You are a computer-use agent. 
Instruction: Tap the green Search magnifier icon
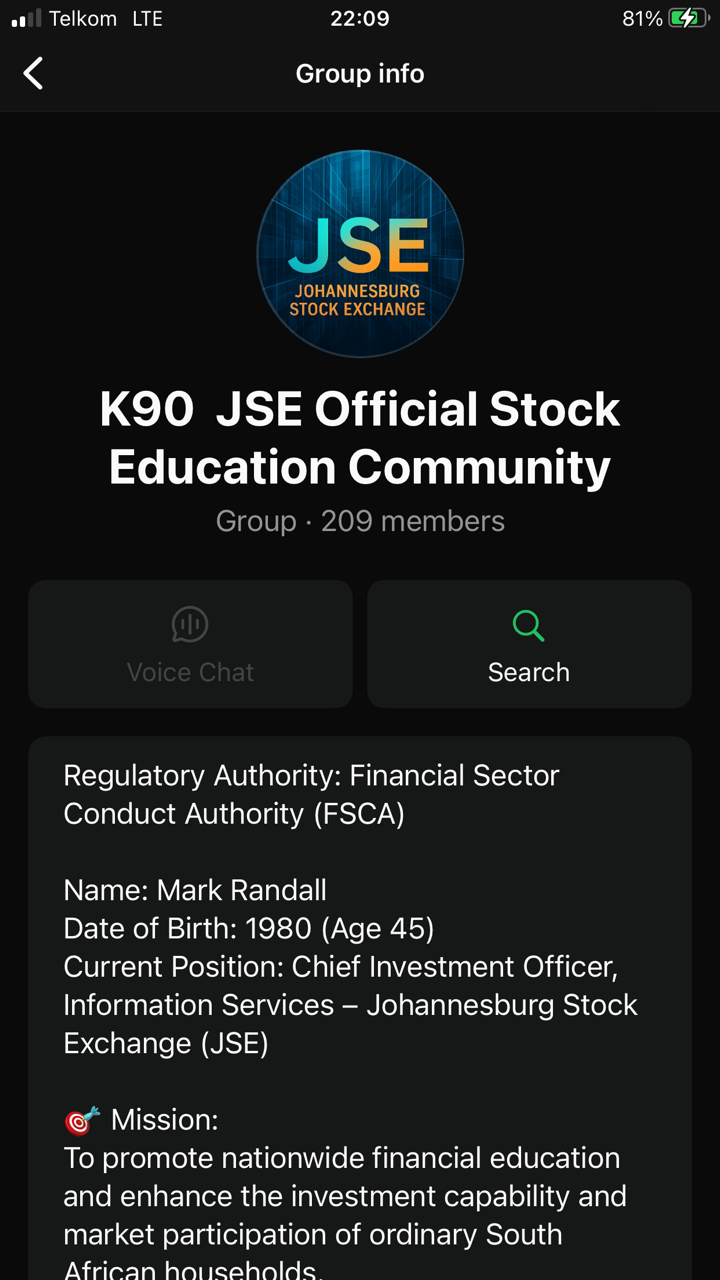tap(528, 623)
